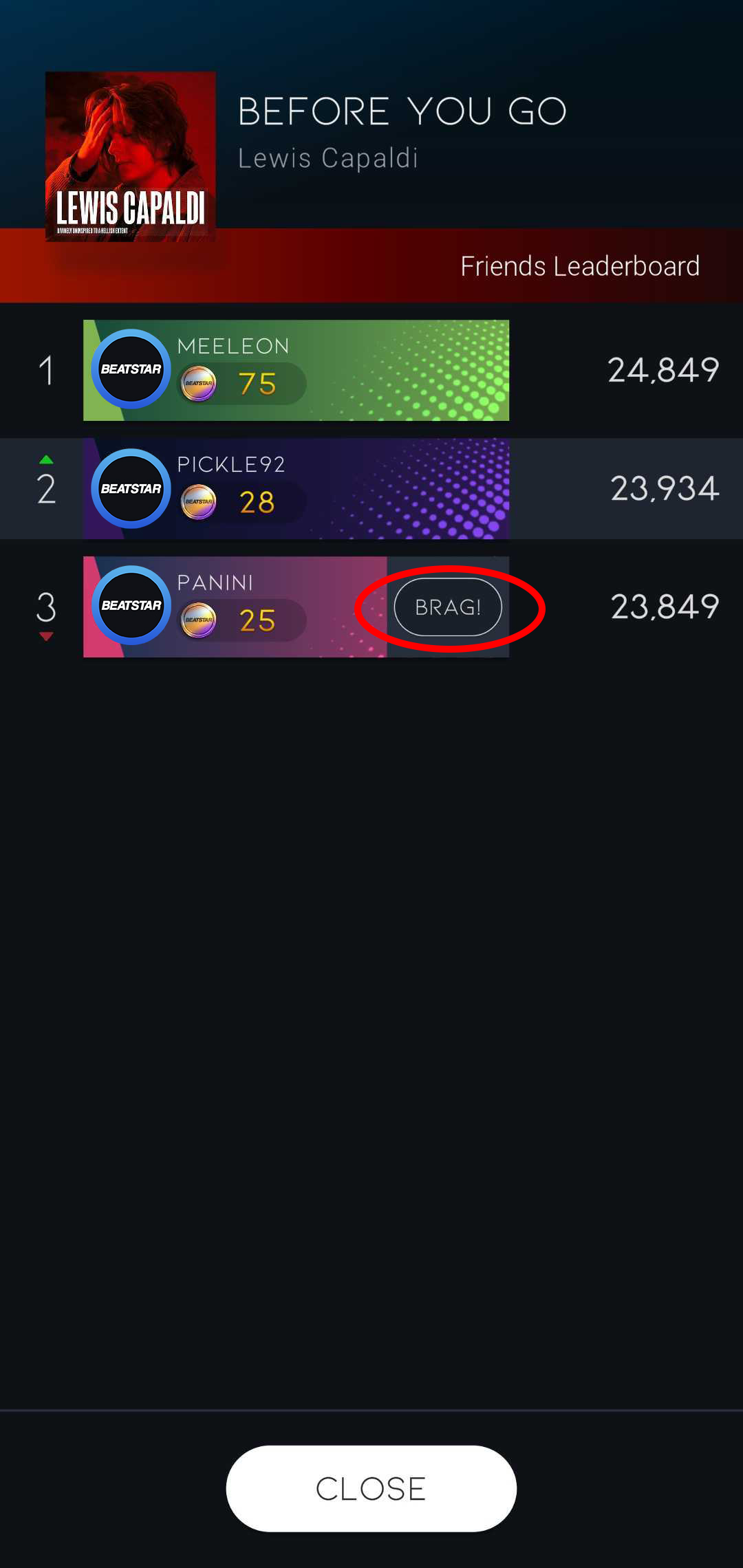
Task: Close the friends leaderboard
Action: tap(371, 1488)
